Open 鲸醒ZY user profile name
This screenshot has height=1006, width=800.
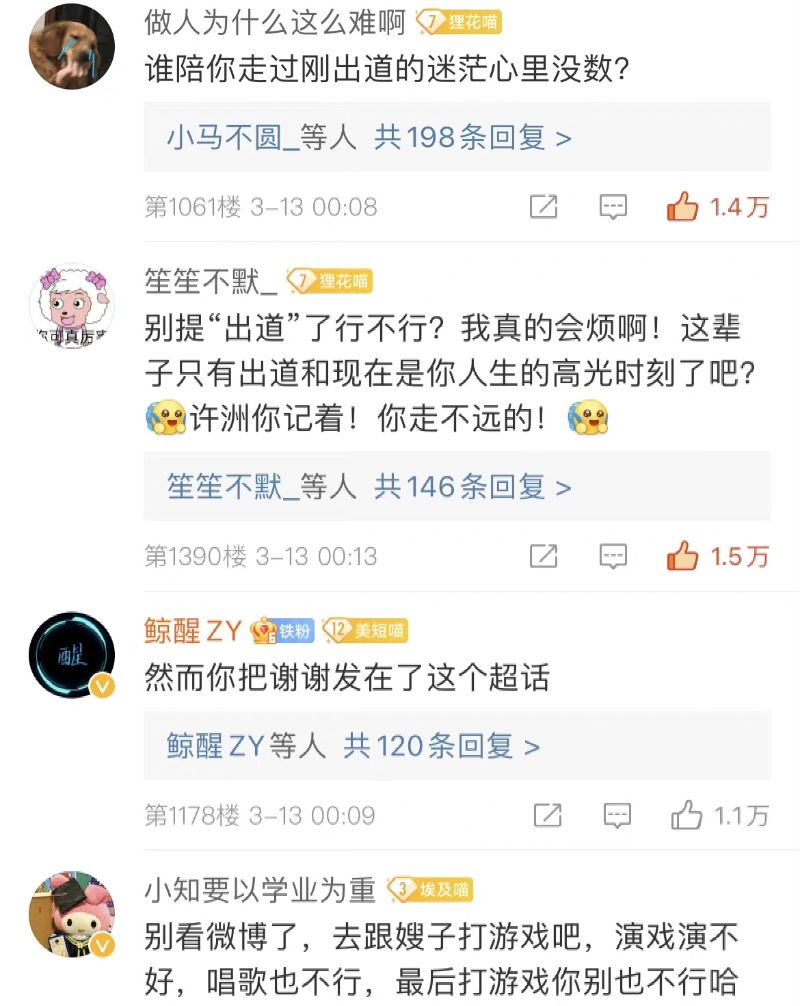194,631
